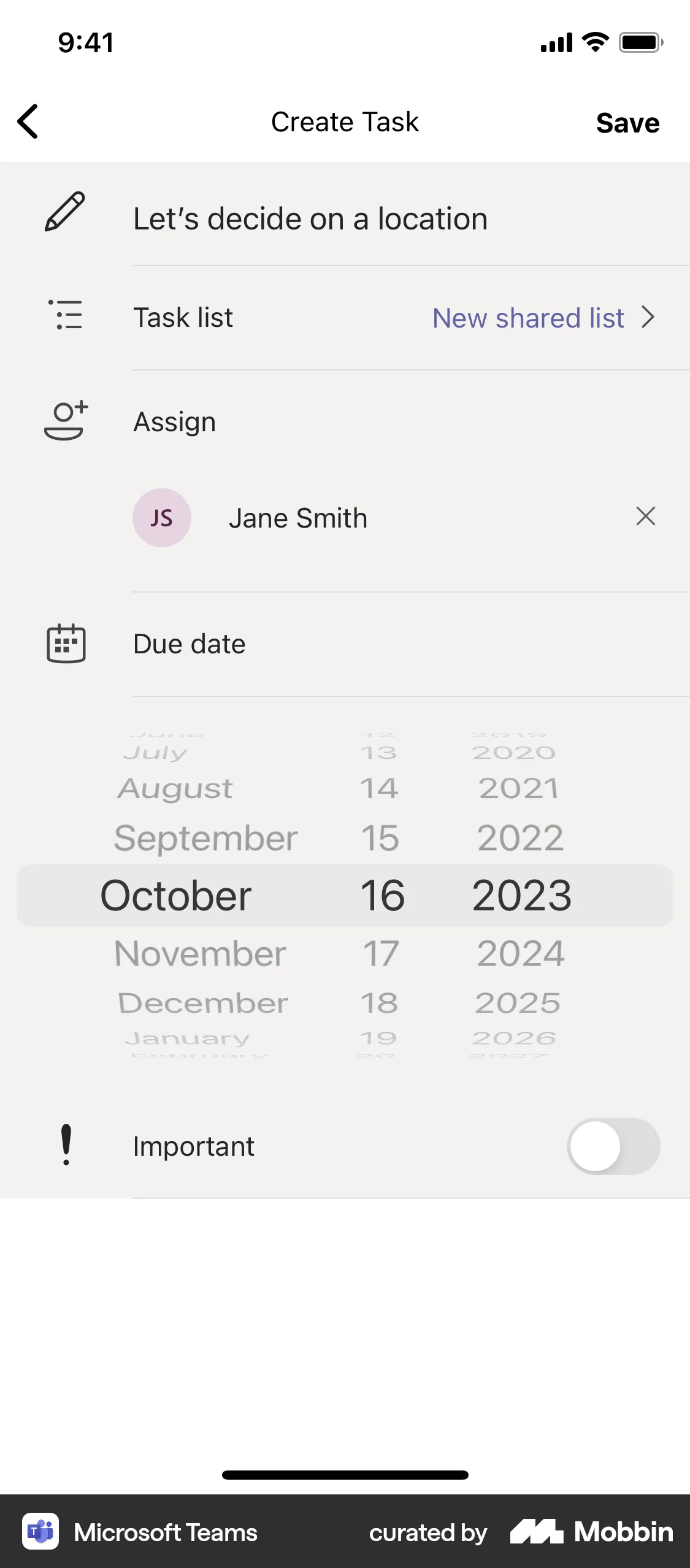This screenshot has height=1568, width=690.
Task: Click the task title field Let's decide on a location
Action: pos(310,218)
